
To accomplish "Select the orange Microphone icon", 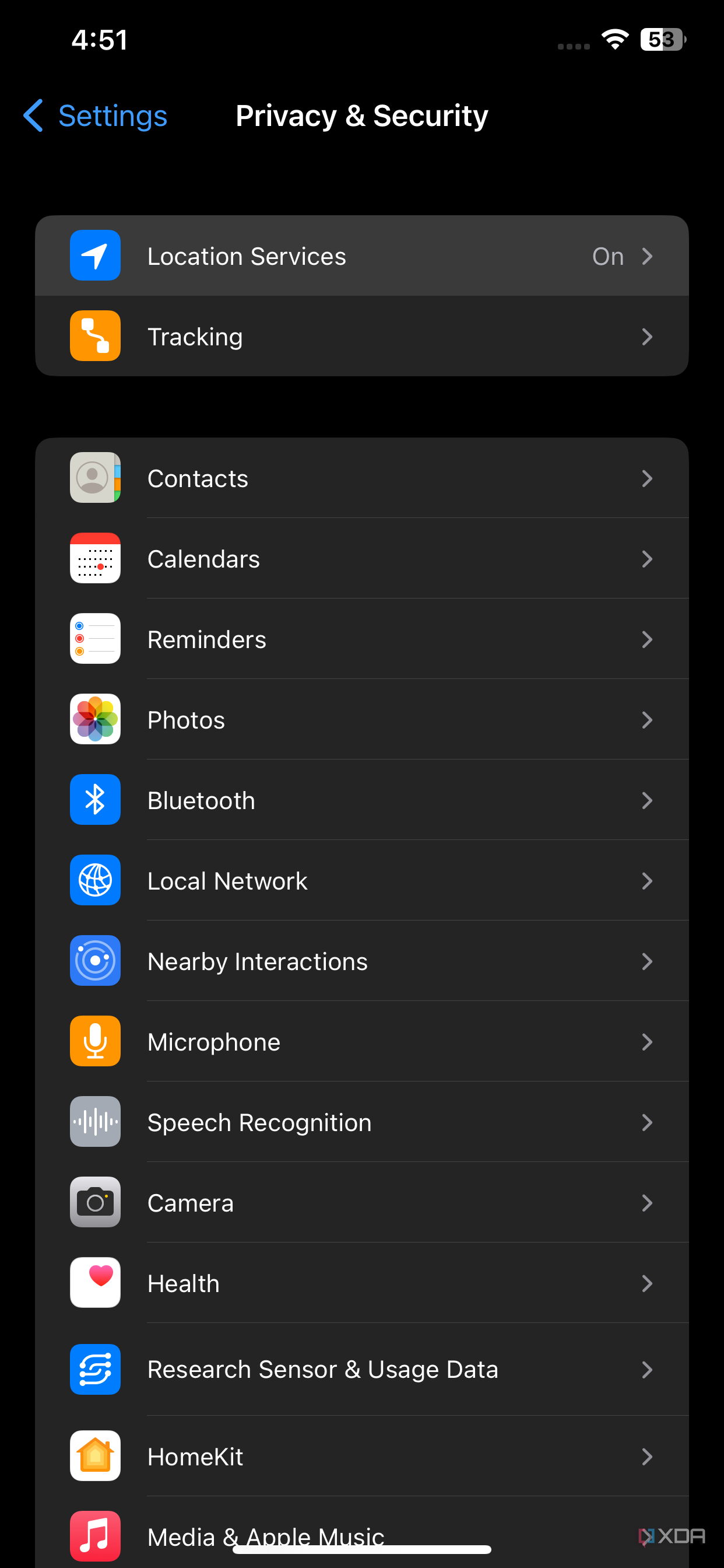I will point(95,1041).
